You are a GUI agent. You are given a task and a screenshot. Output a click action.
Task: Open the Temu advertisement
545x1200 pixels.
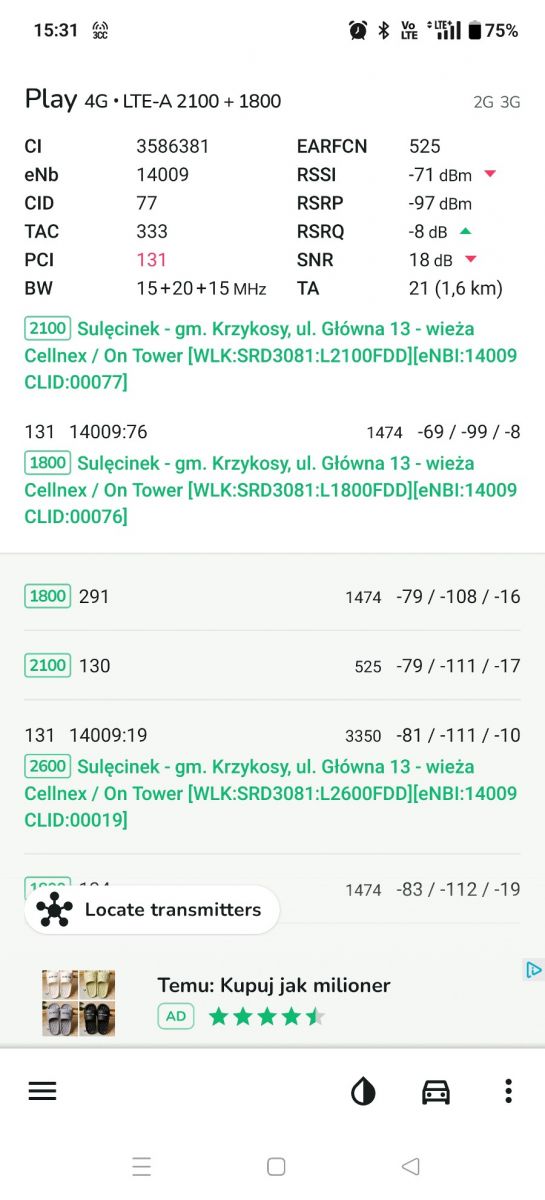pos(272,1001)
